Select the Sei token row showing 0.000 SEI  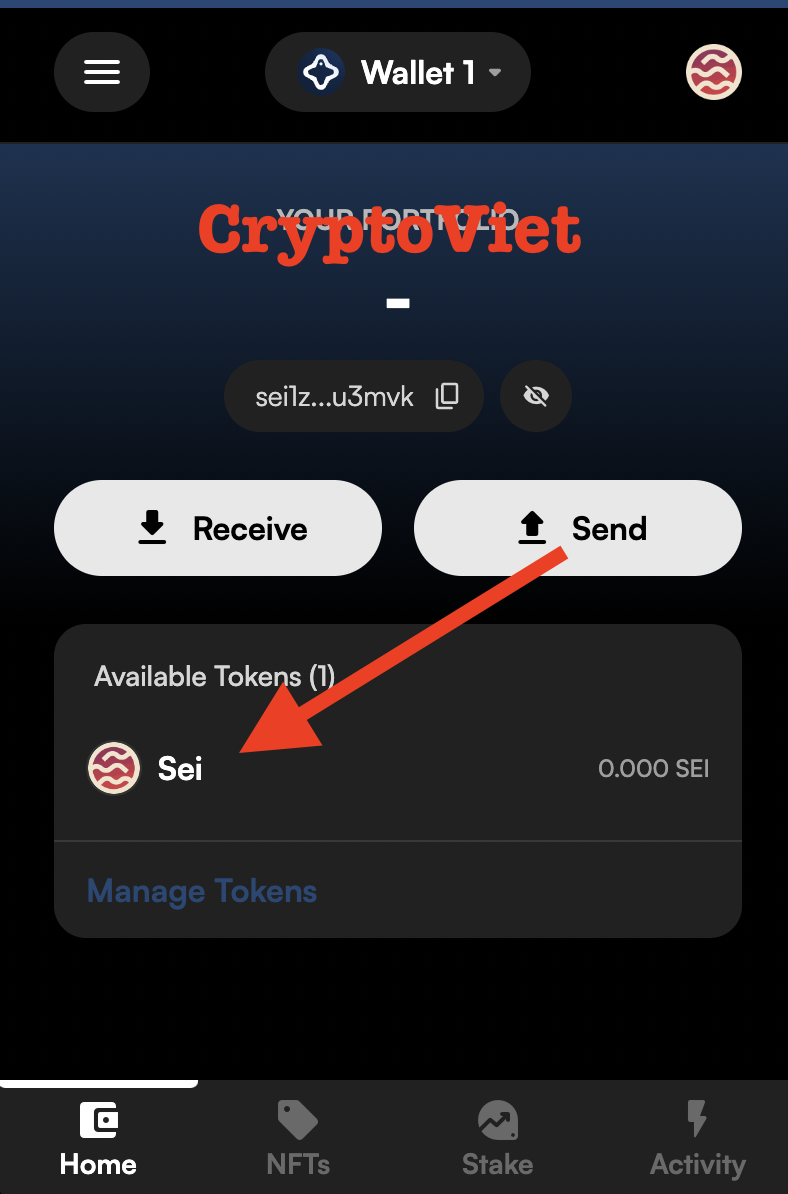[x=397, y=768]
